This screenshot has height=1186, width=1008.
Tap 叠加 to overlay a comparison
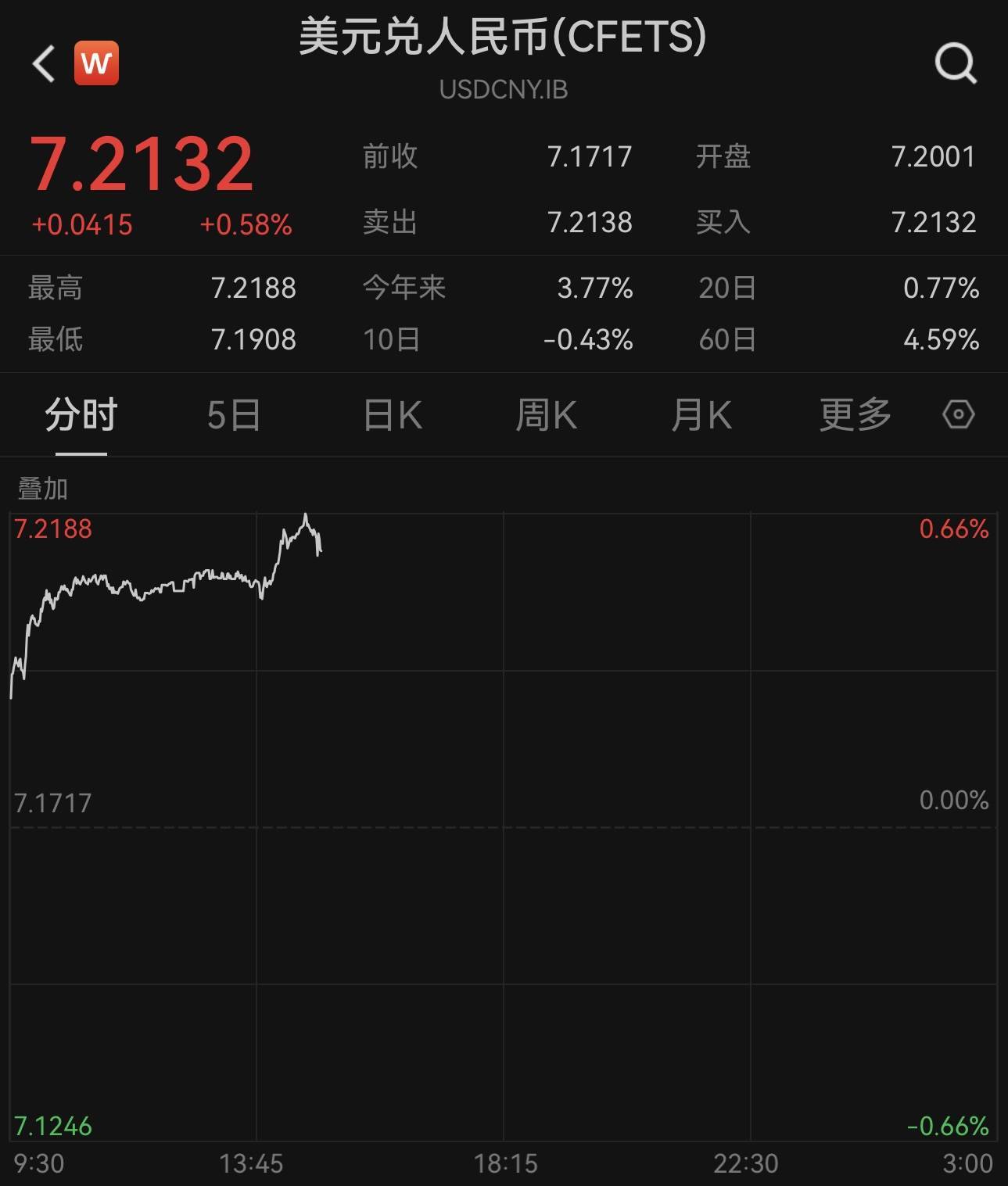click(x=43, y=489)
